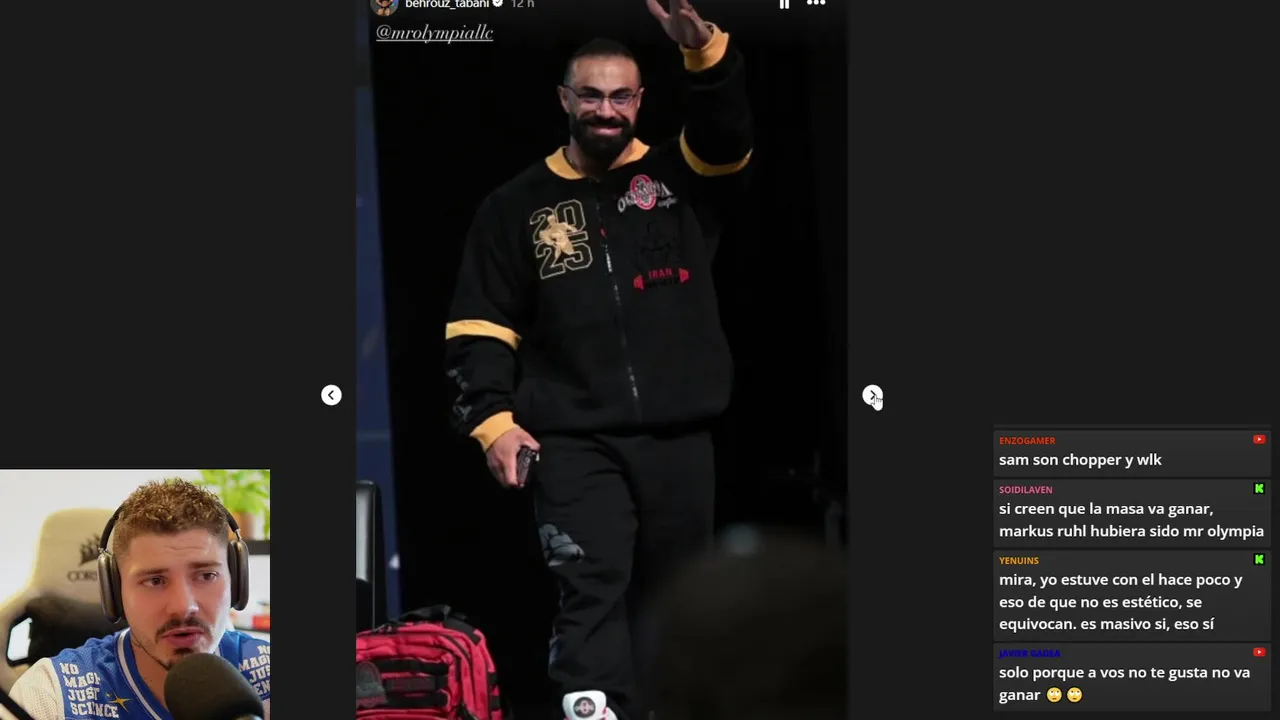This screenshot has height=720, width=1280.
Task: Go back to the previous story
Action: coord(331,395)
